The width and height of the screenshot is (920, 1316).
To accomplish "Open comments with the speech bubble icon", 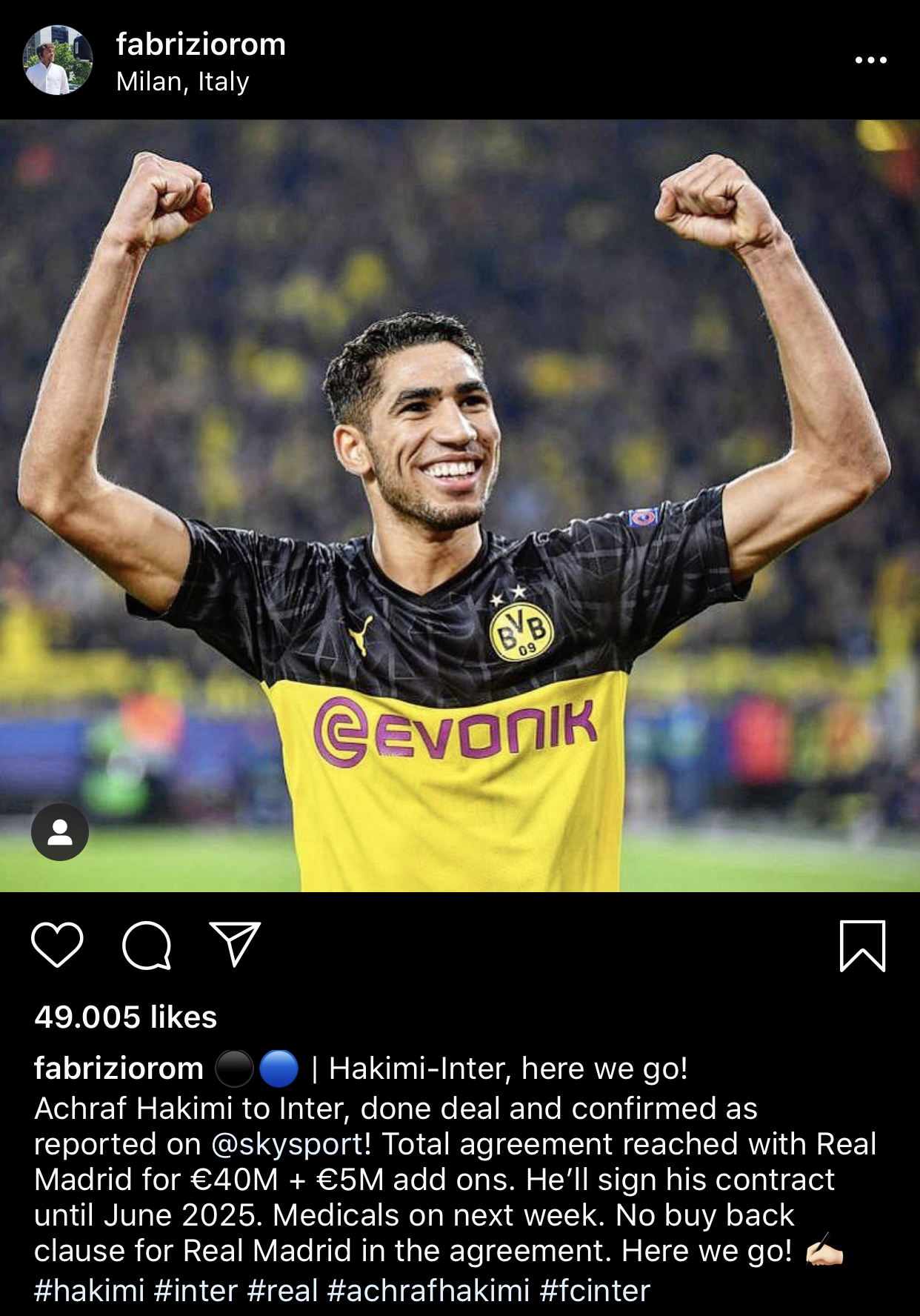I will 147,945.
